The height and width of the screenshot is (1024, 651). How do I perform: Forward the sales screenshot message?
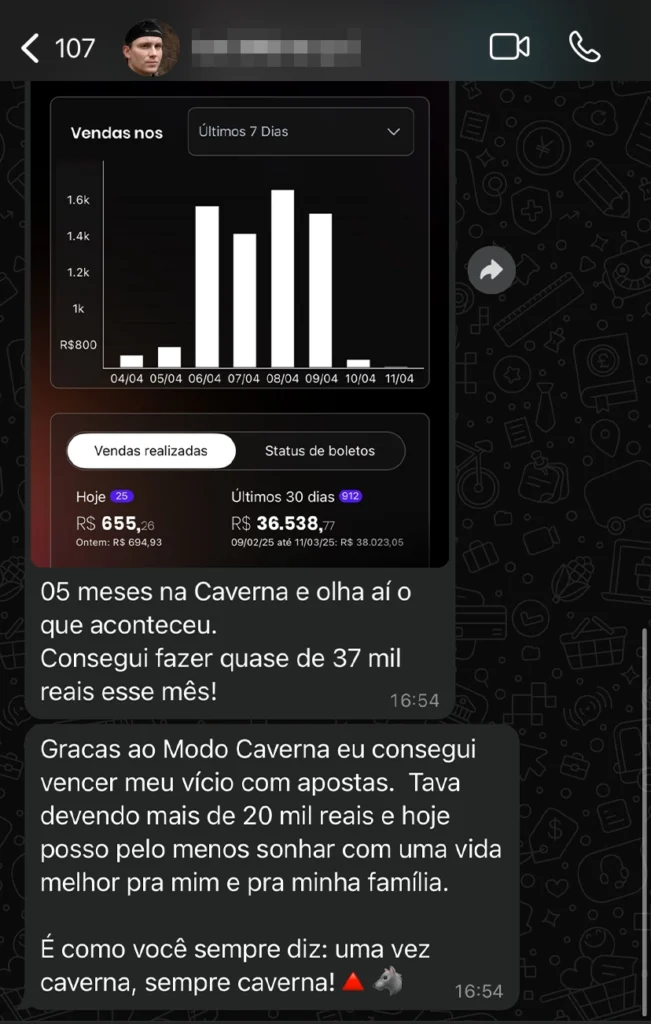(x=492, y=270)
